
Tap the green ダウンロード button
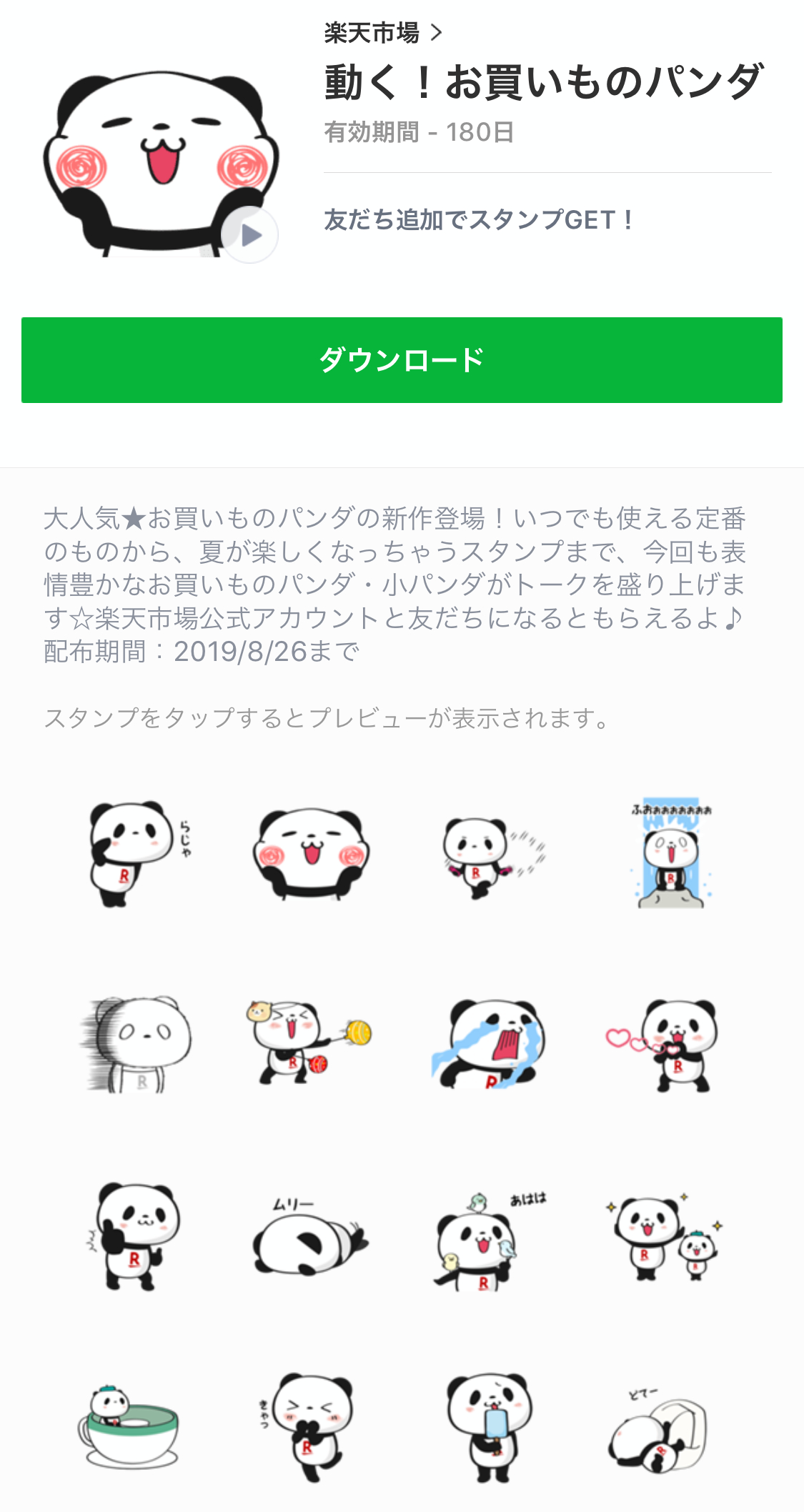pos(402,360)
